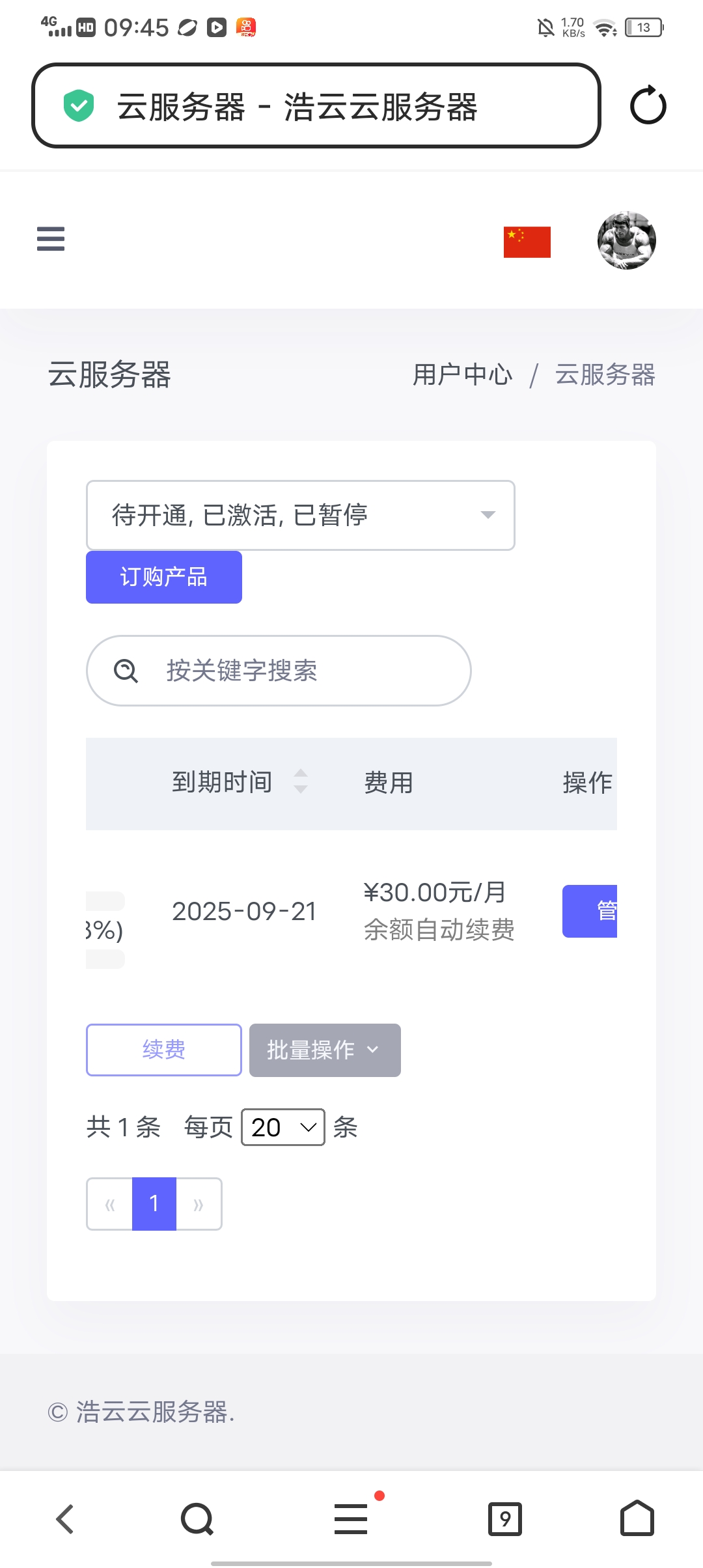Go to next page arrow
This screenshot has height=1568, width=703.
(199, 1204)
